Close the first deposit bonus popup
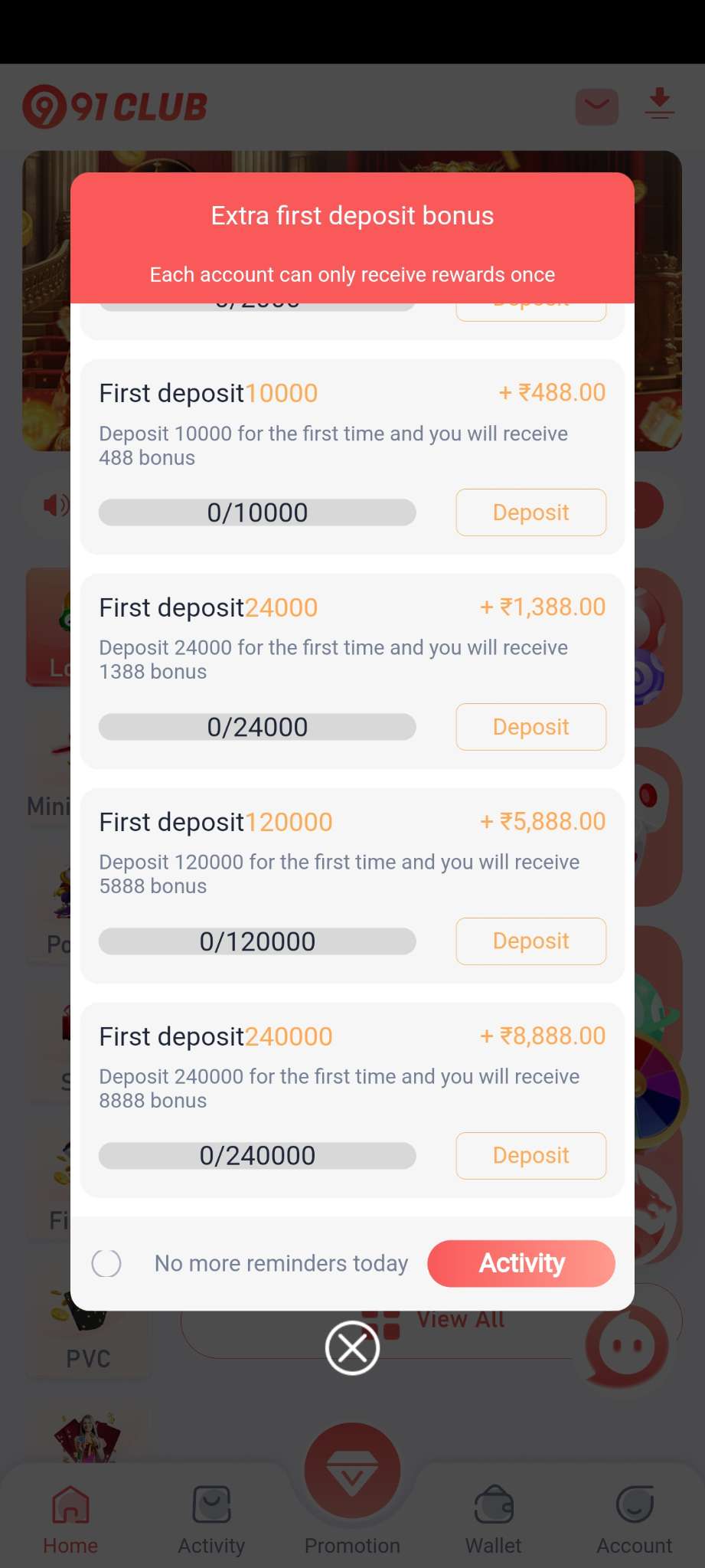The image size is (705, 1568). (352, 1348)
